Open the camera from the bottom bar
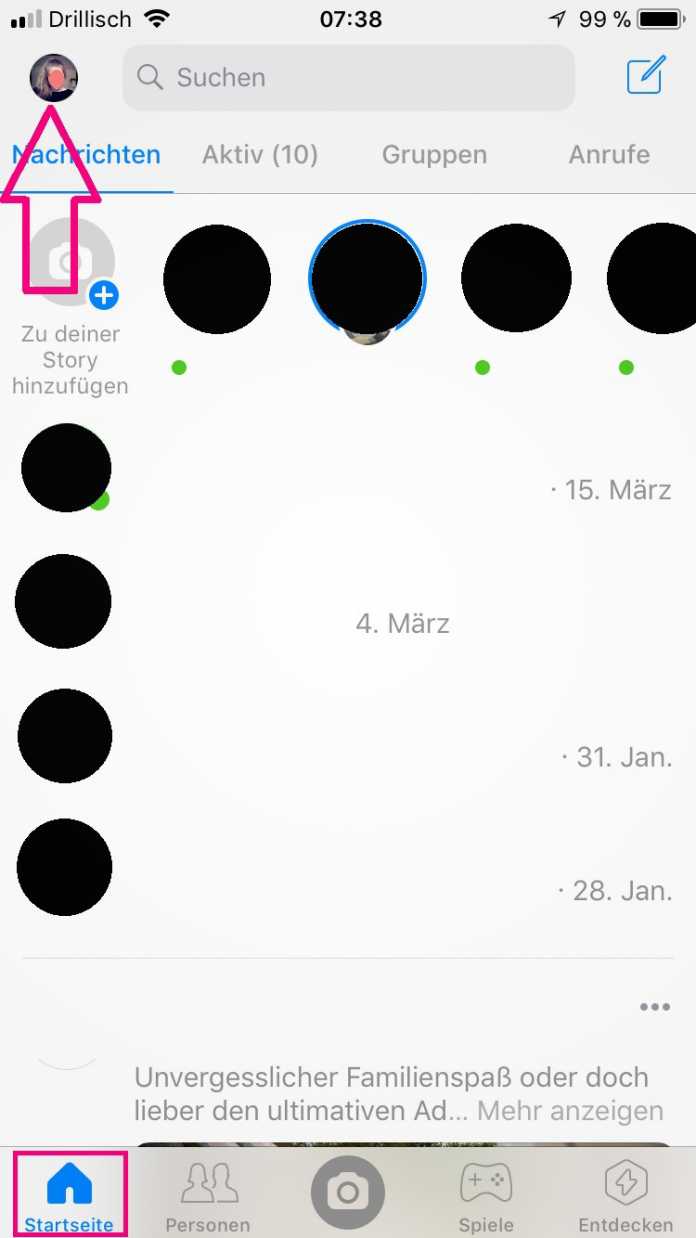The image size is (696, 1238). [x=348, y=1192]
